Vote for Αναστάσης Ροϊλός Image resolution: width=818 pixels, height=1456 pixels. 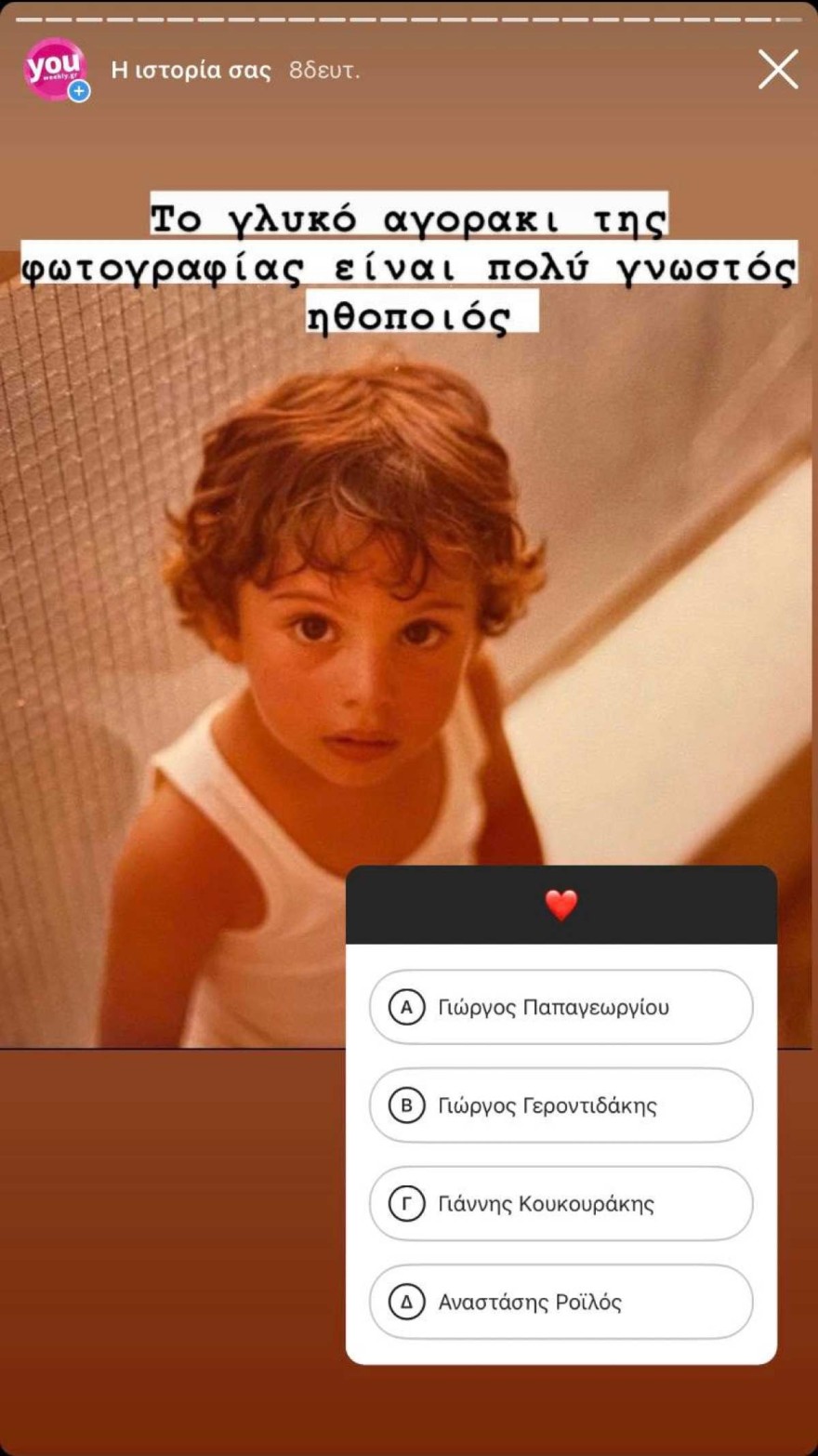coord(561,1302)
